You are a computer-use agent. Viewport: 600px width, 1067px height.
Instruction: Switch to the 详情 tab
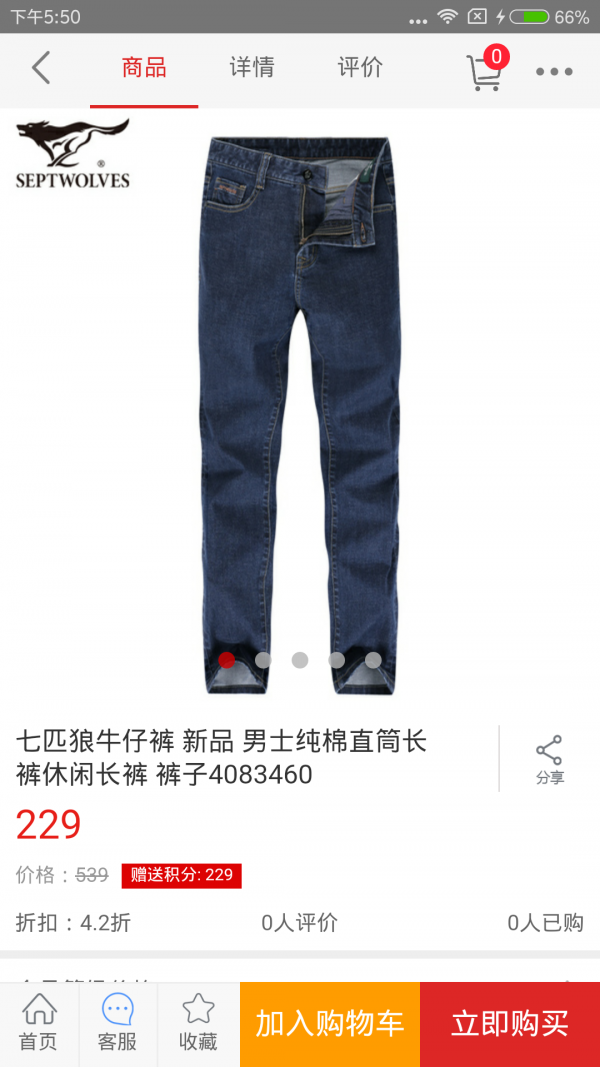point(252,68)
